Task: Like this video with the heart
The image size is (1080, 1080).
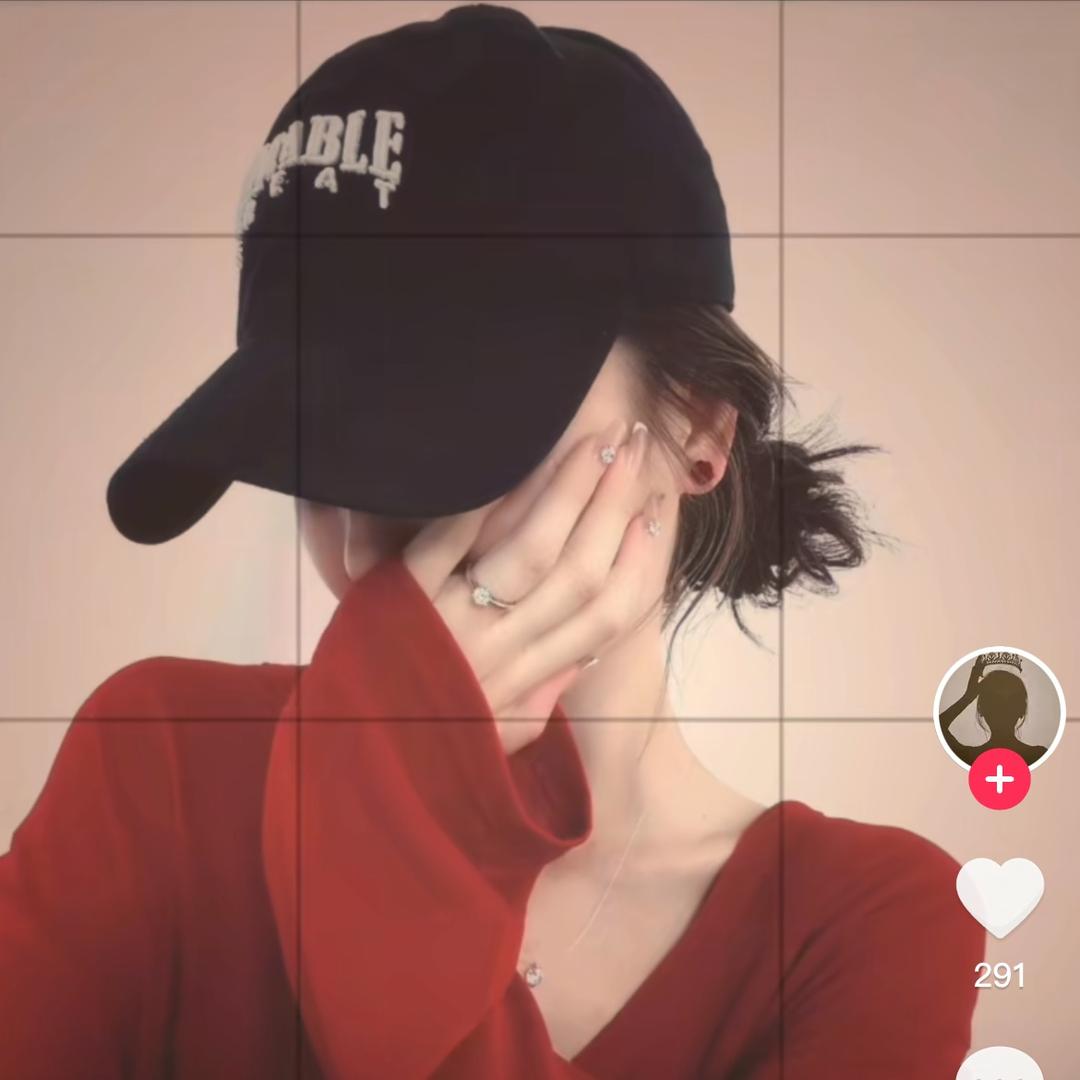Action: 999,895
